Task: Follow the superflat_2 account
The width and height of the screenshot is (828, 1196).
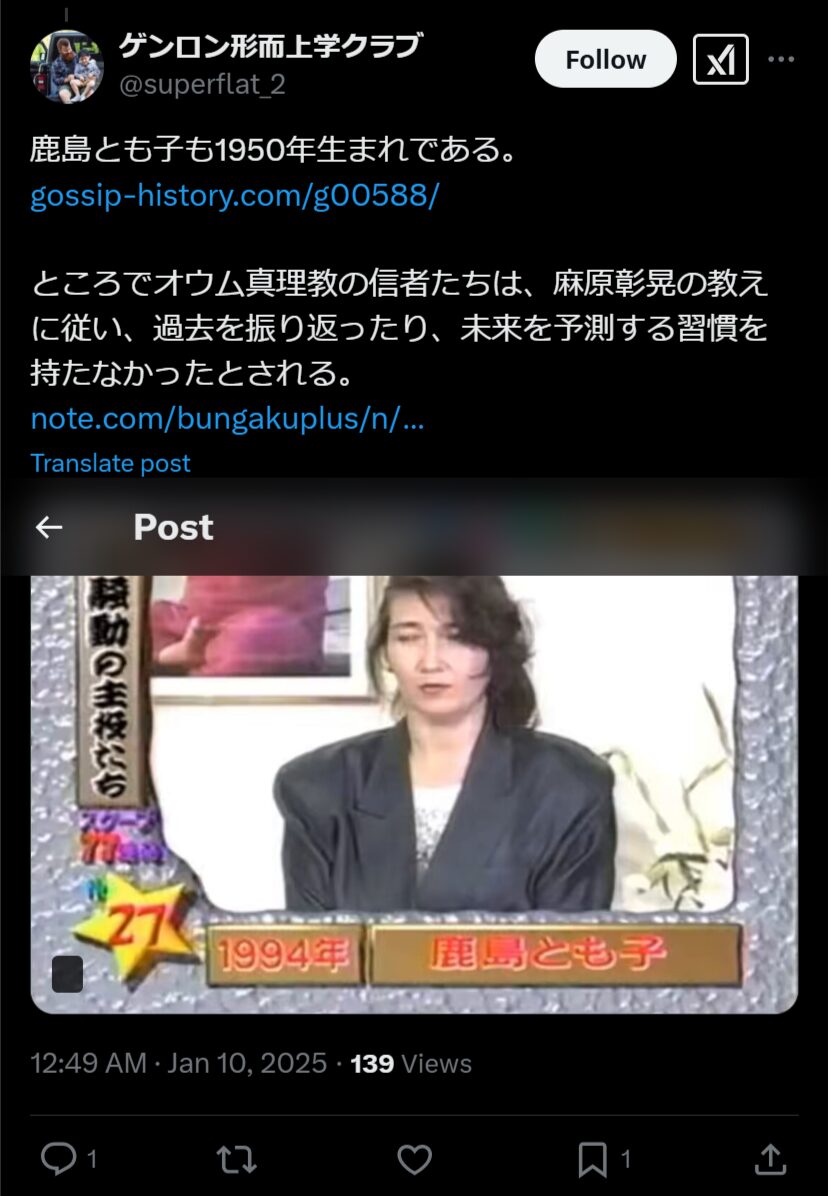Action: click(606, 60)
